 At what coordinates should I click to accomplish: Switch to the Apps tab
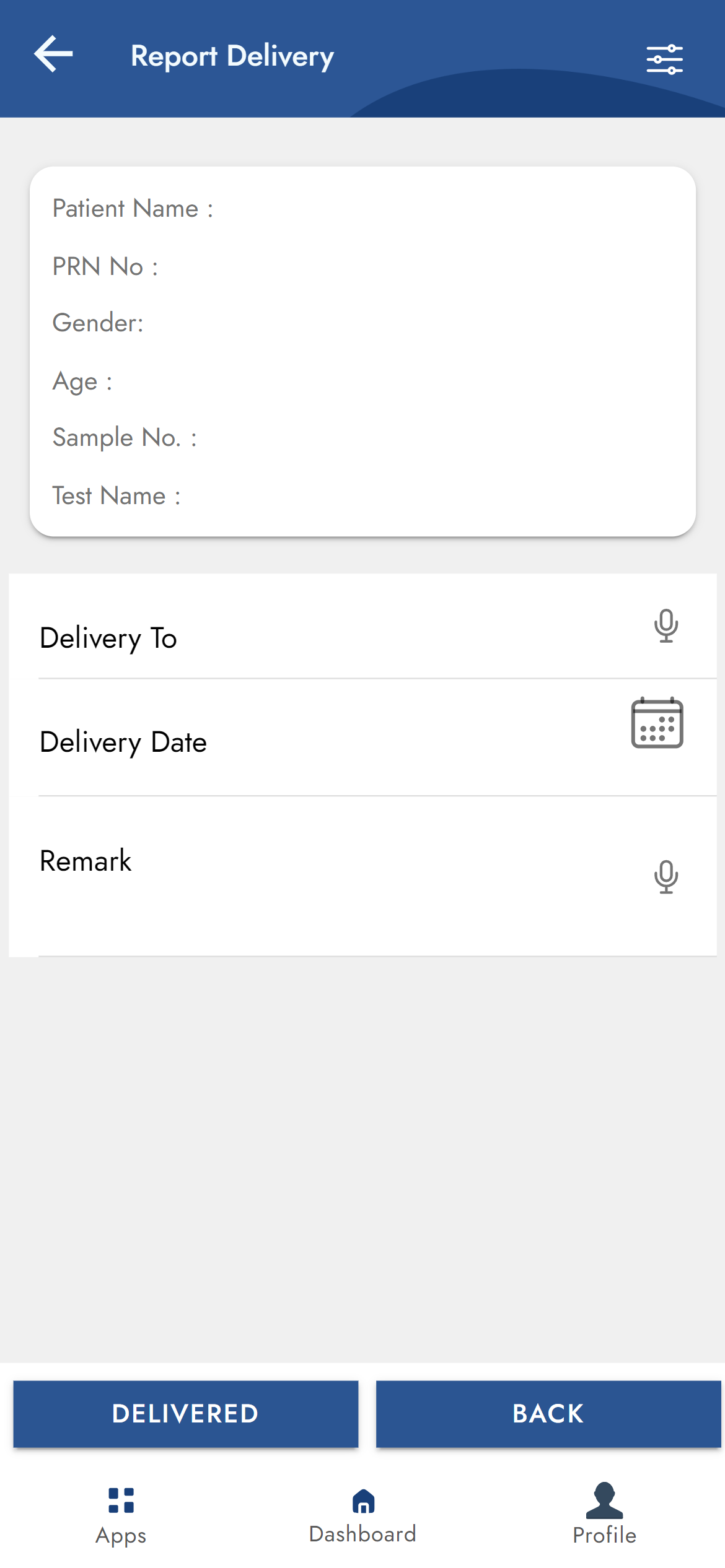point(121,1515)
